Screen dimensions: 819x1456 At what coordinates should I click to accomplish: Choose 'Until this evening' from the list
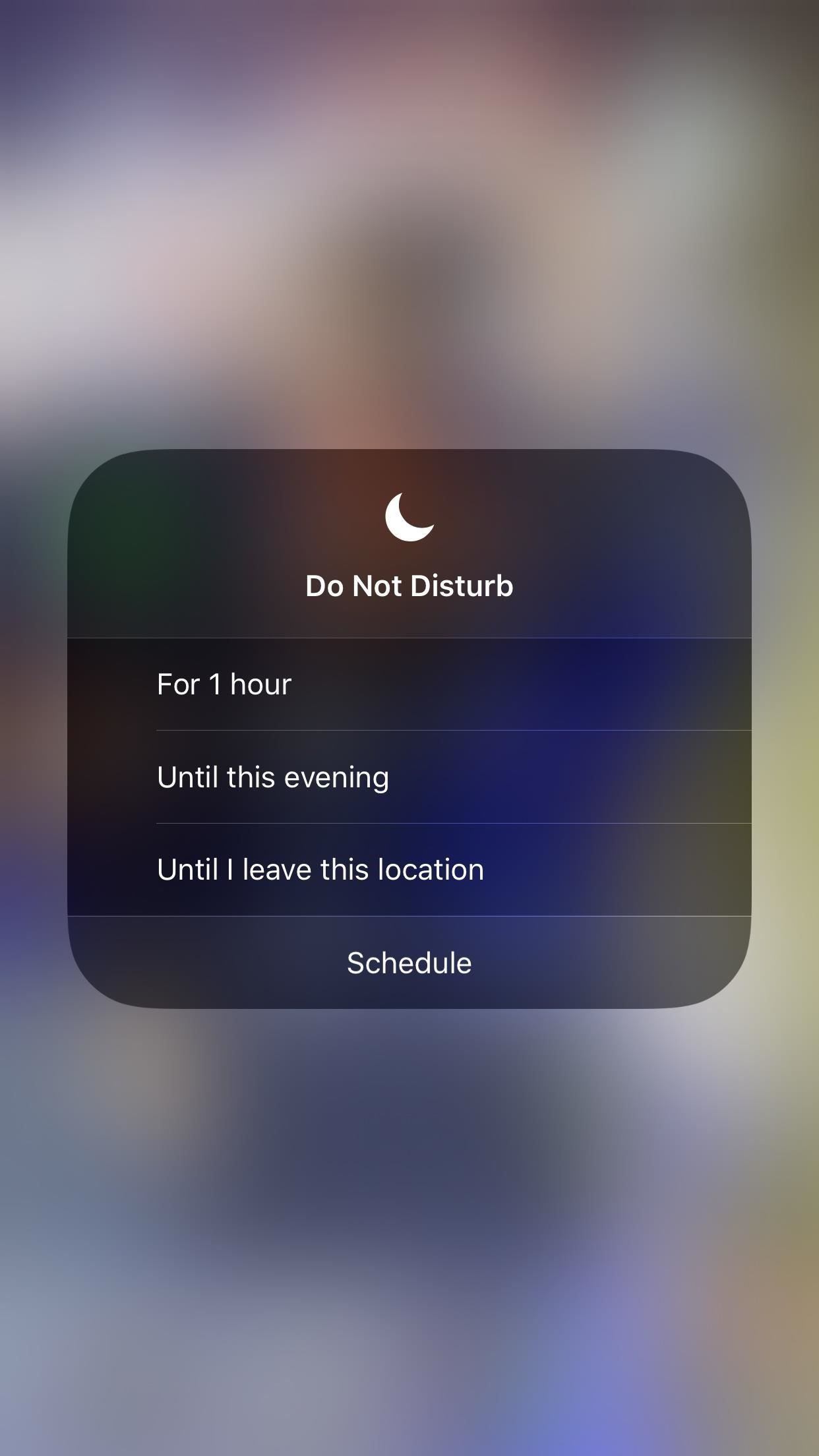point(409,777)
